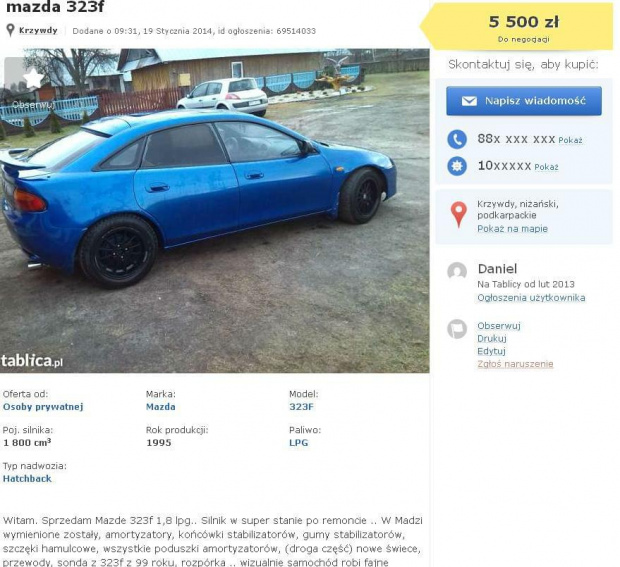Tap the Mazda brand link

click(x=160, y=407)
